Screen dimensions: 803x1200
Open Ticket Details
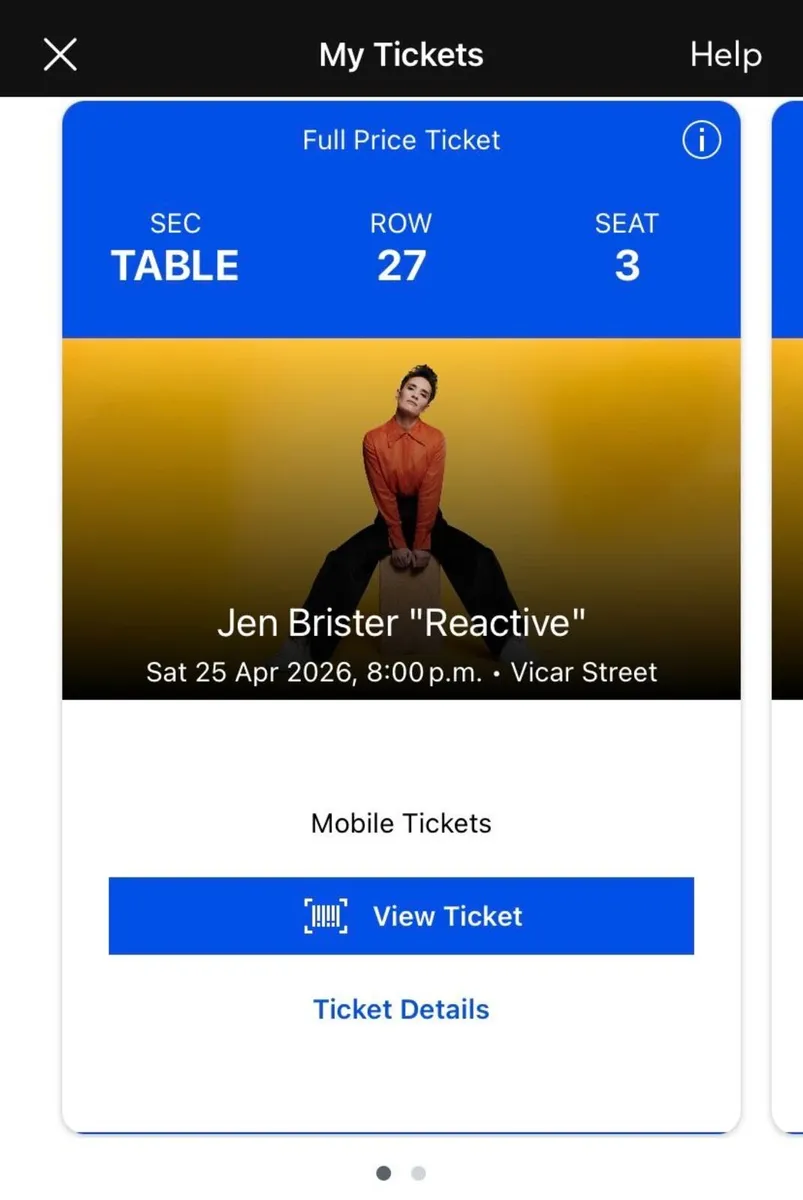click(401, 1009)
